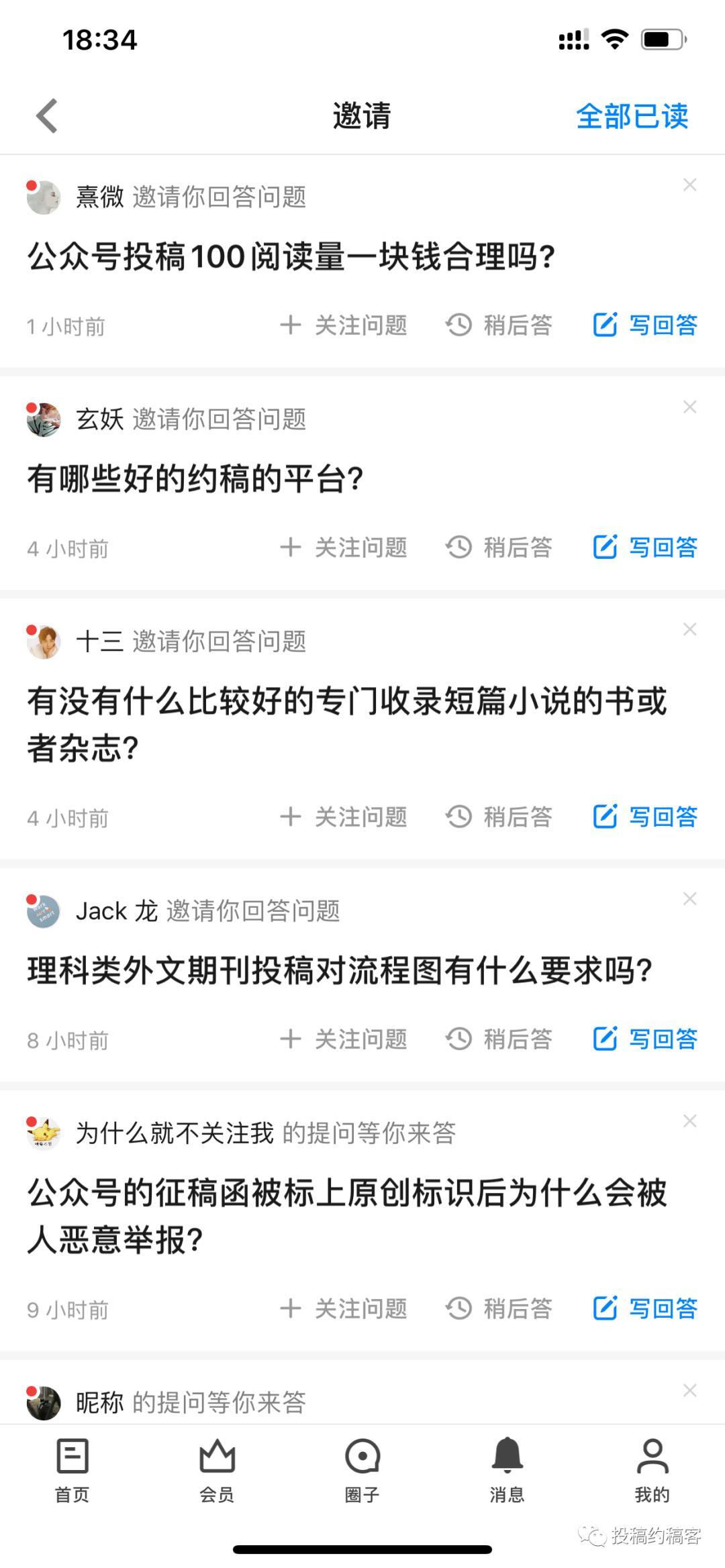Follow the question about 理科类外文期刊投稿
Image resolution: width=725 pixels, height=1568 pixels.
pos(344,1039)
